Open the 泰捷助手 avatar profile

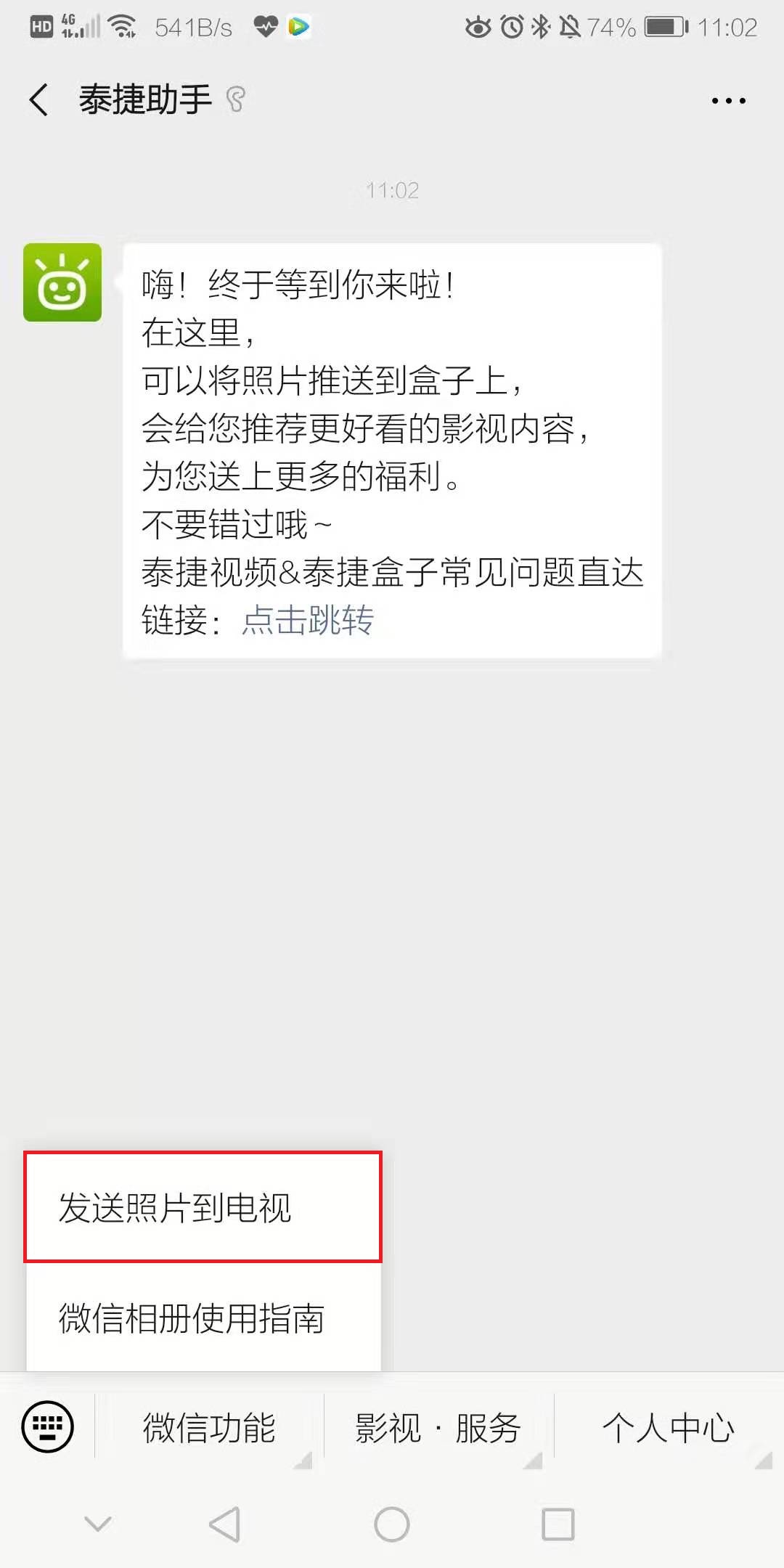pos(62,282)
